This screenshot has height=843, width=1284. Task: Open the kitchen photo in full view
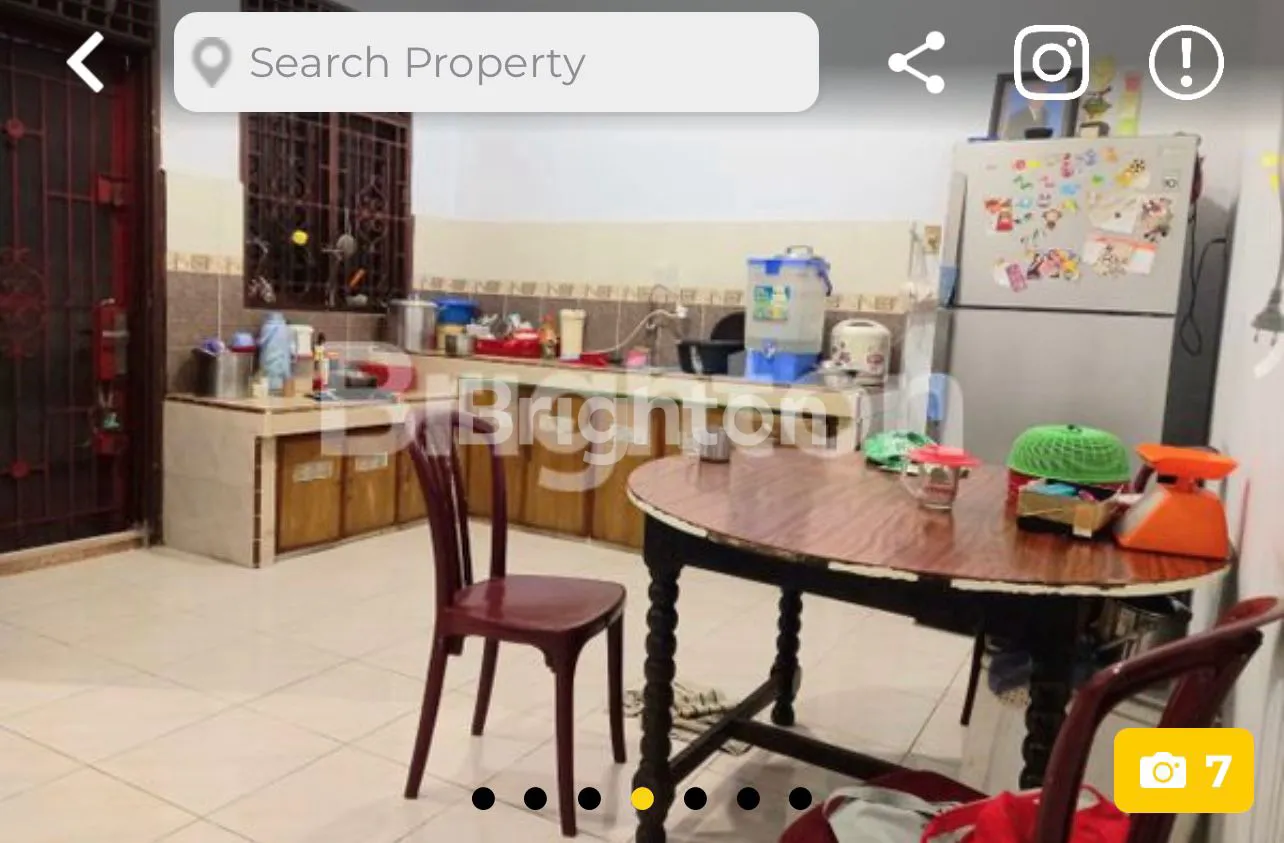point(640,450)
